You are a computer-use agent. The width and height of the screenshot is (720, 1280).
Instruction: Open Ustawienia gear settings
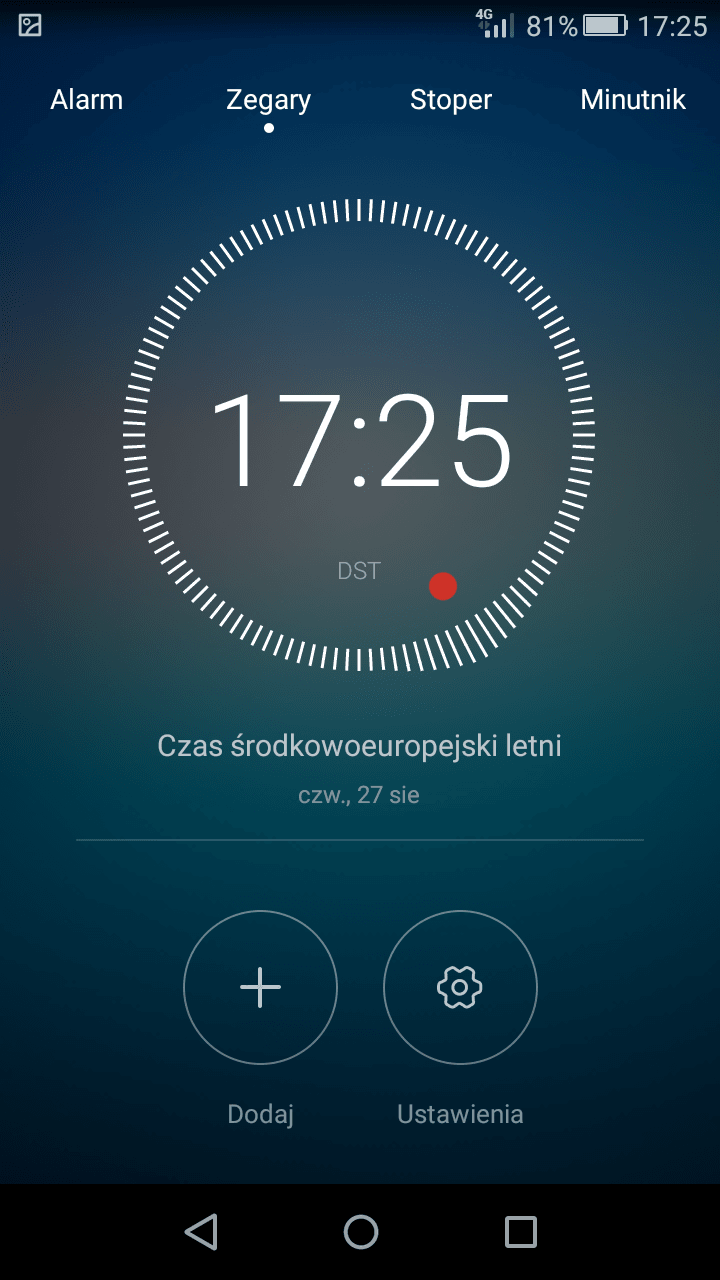[x=460, y=987]
